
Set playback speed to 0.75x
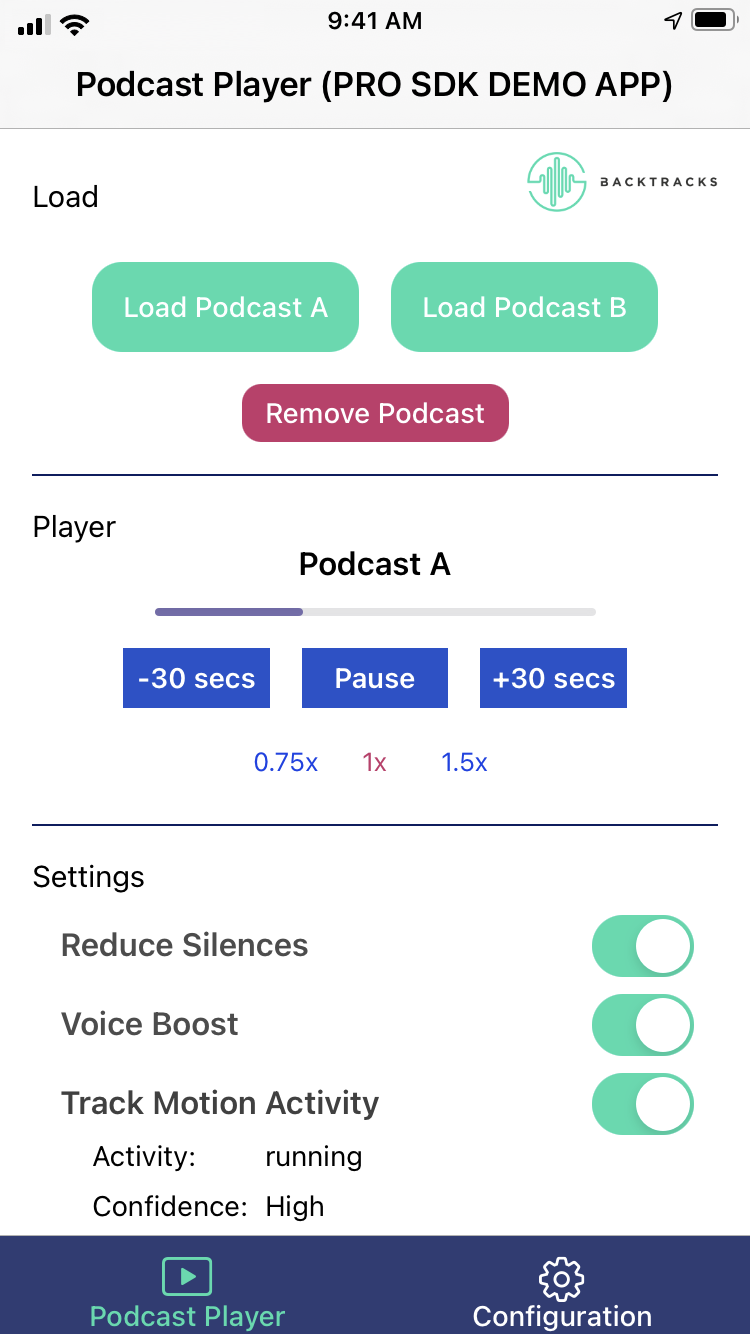(x=286, y=763)
